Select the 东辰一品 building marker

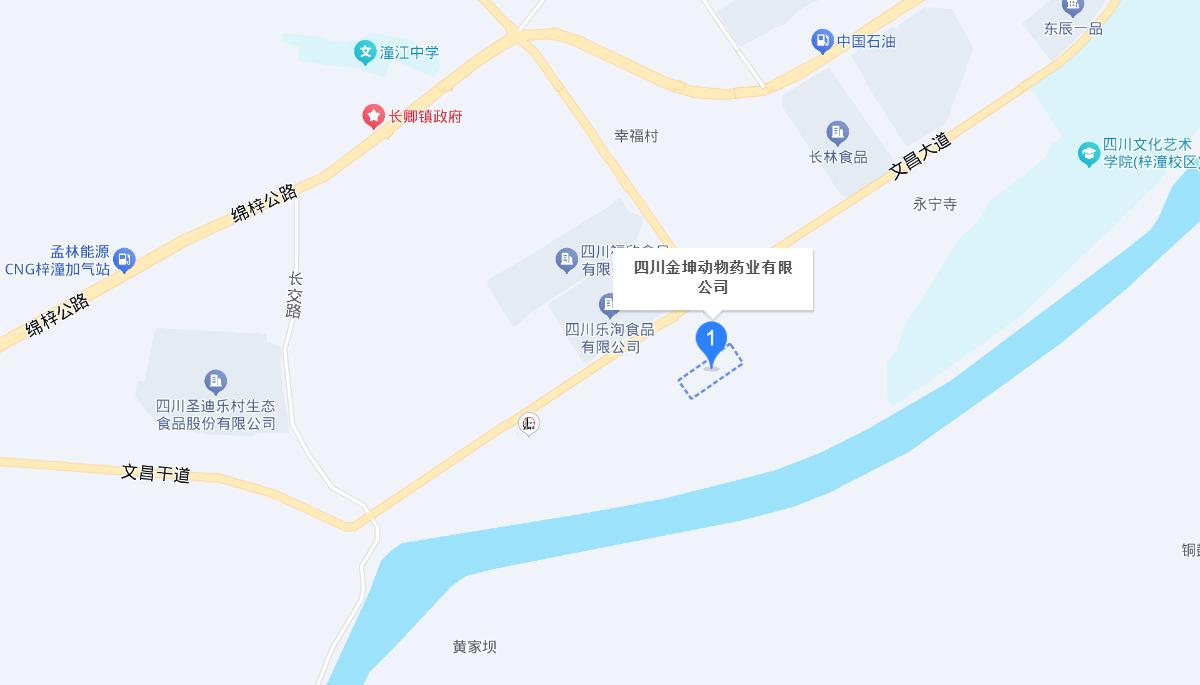(1073, 8)
